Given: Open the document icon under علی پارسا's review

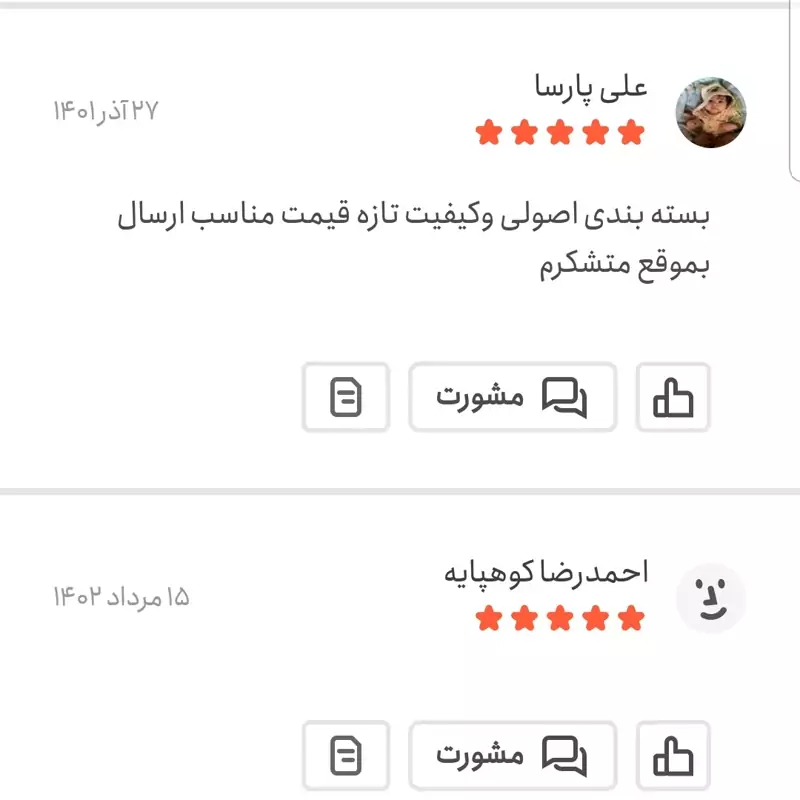Looking at the screenshot, I should (346, 397).
